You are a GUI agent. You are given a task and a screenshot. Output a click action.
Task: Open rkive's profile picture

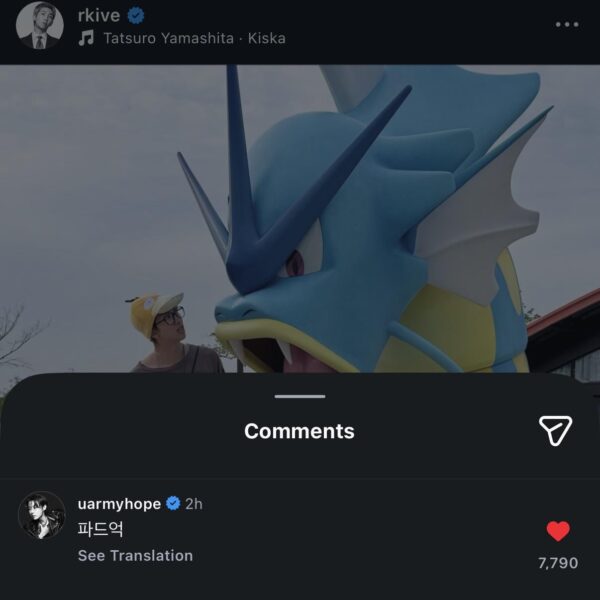39,25
